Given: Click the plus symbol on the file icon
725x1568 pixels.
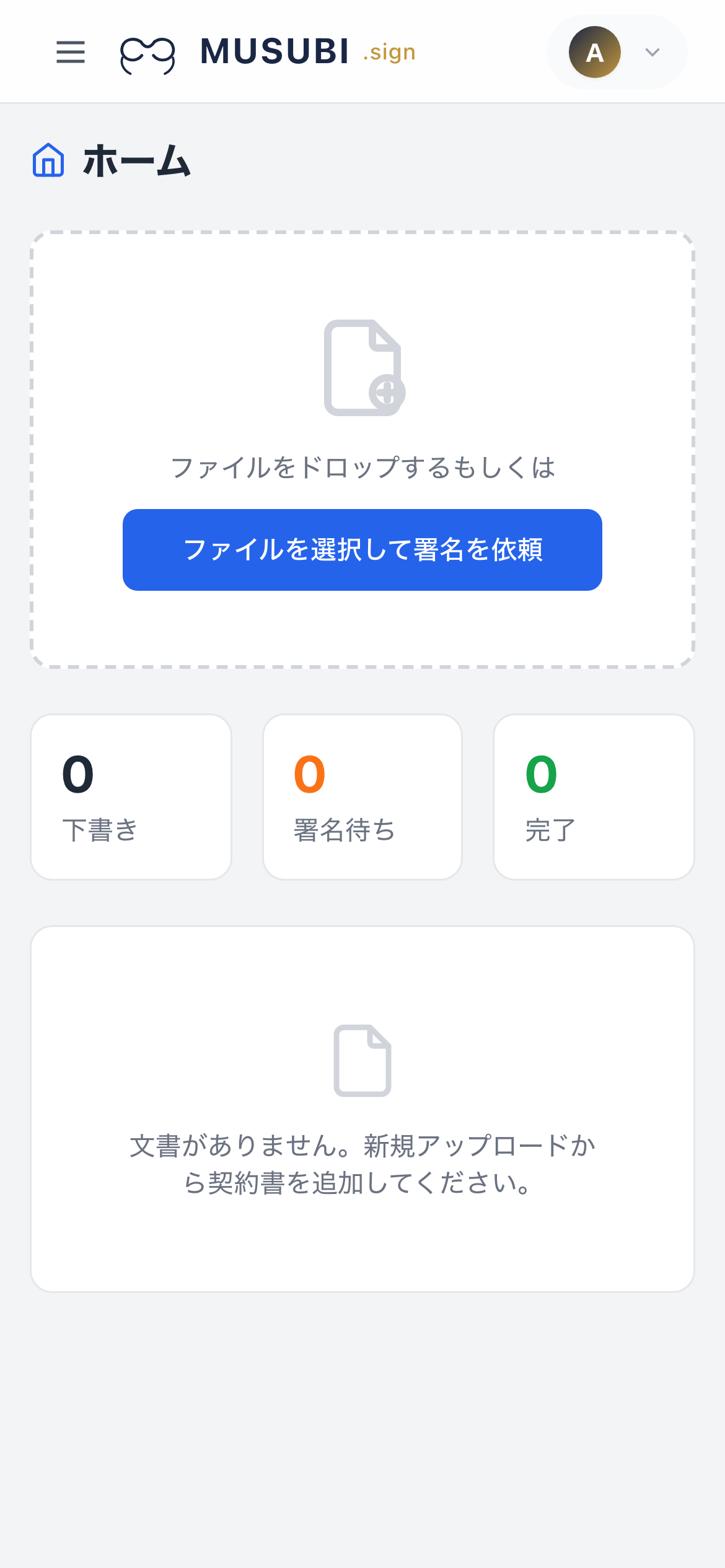Looking at the screenshot, I should 386,393.
